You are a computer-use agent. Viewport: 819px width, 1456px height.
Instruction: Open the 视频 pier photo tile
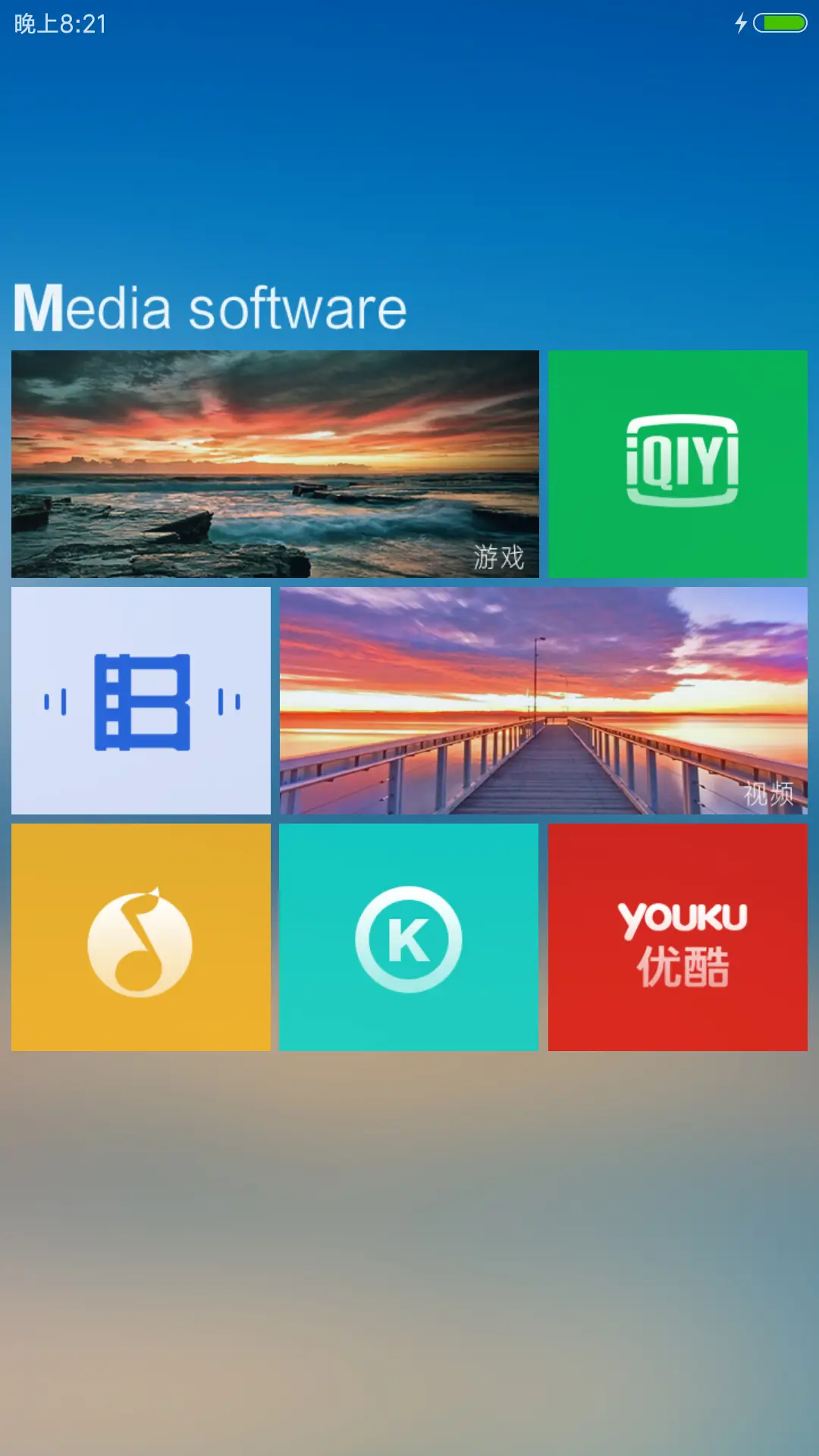click(x=543, y=701)
